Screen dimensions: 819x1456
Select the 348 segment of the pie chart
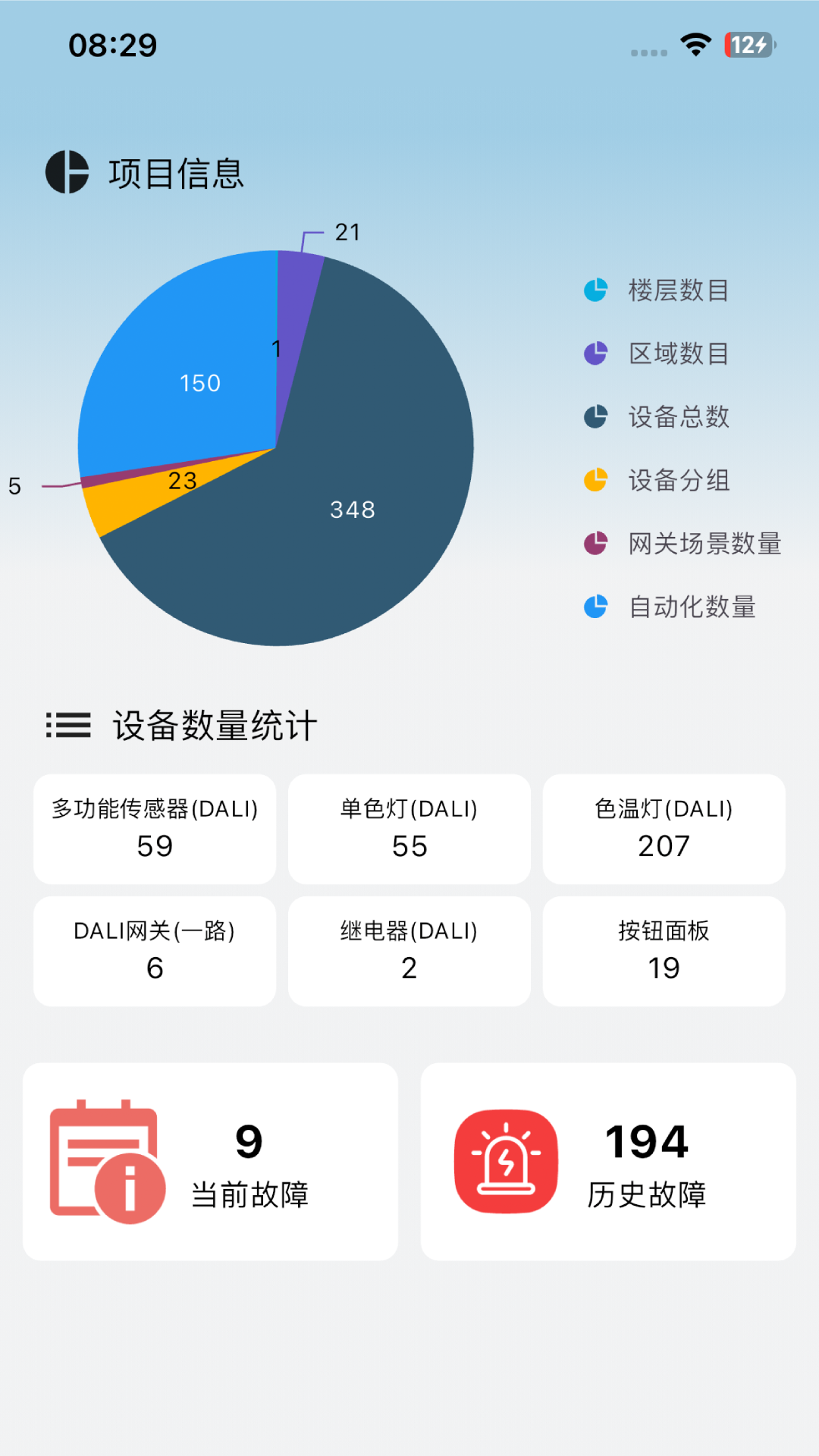point(353,510)
